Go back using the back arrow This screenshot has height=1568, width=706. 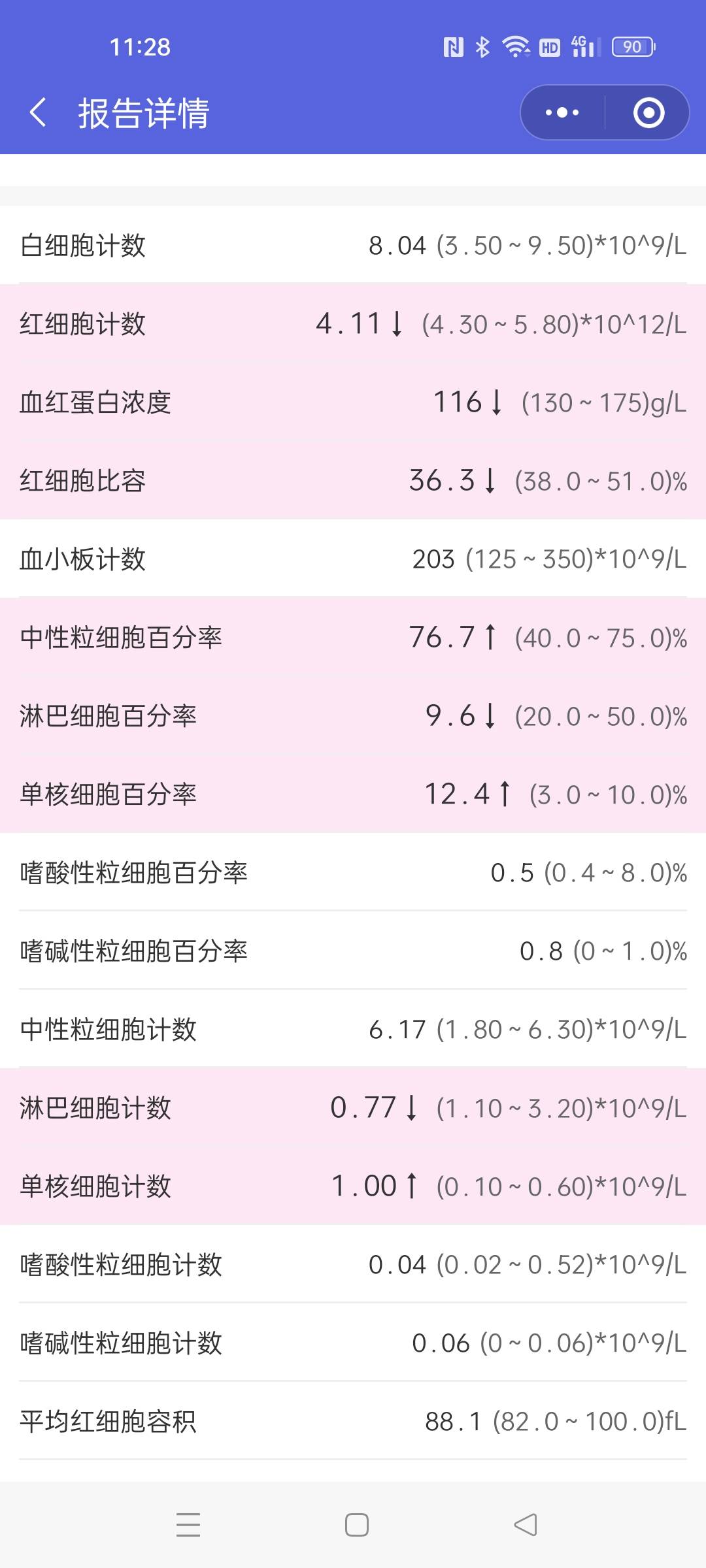tap(37, 112)
